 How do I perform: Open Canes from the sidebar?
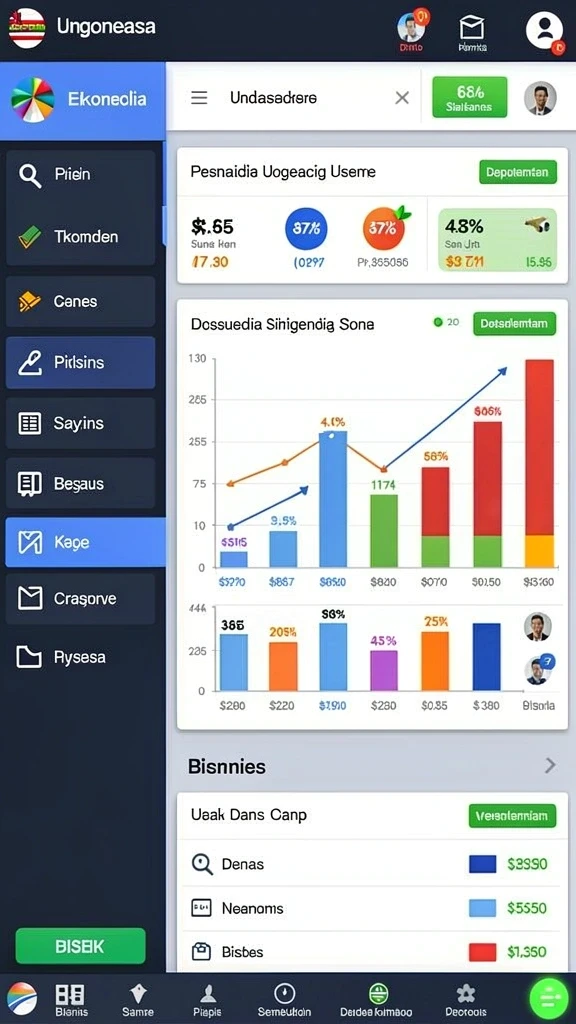click(80, 302)
